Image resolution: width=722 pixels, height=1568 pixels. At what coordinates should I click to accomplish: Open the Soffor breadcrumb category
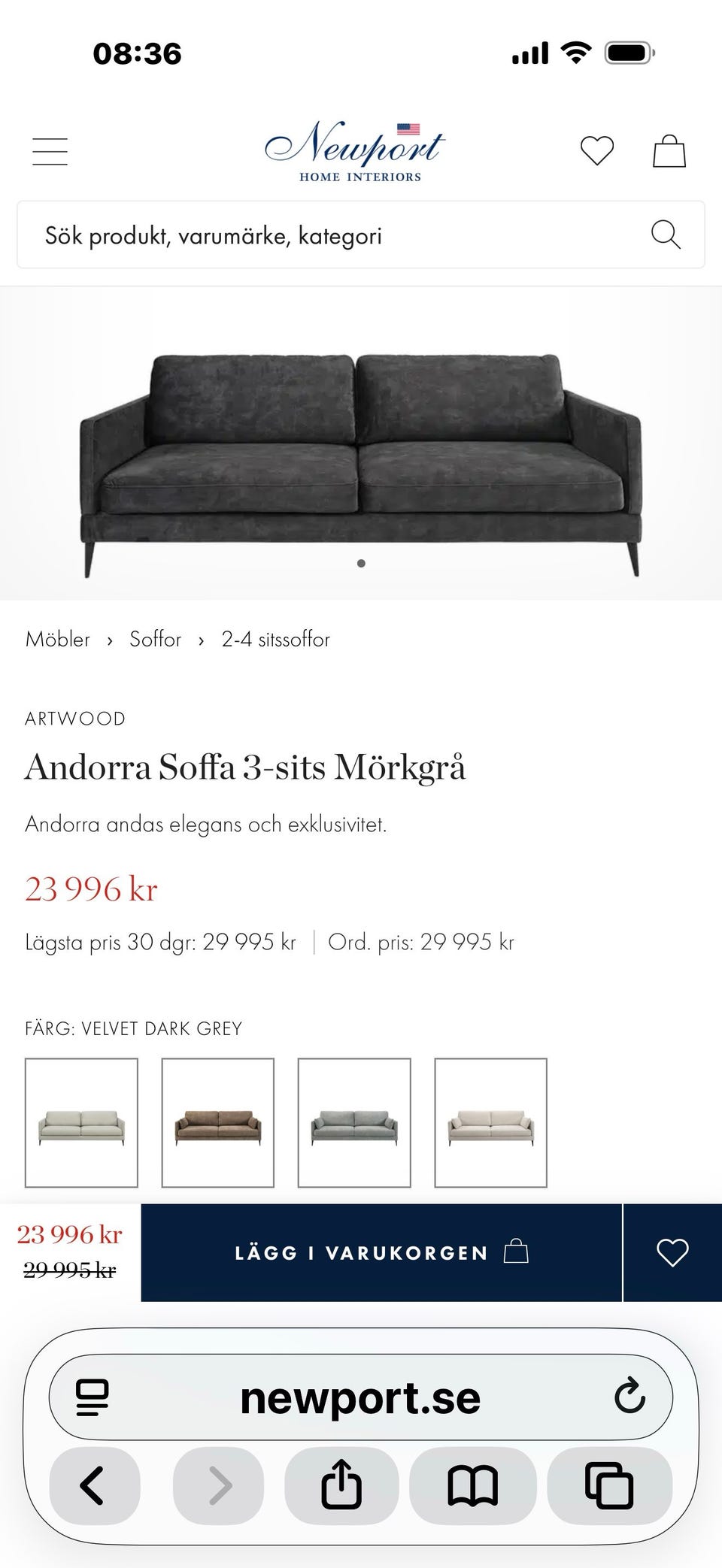coord(155,639)
